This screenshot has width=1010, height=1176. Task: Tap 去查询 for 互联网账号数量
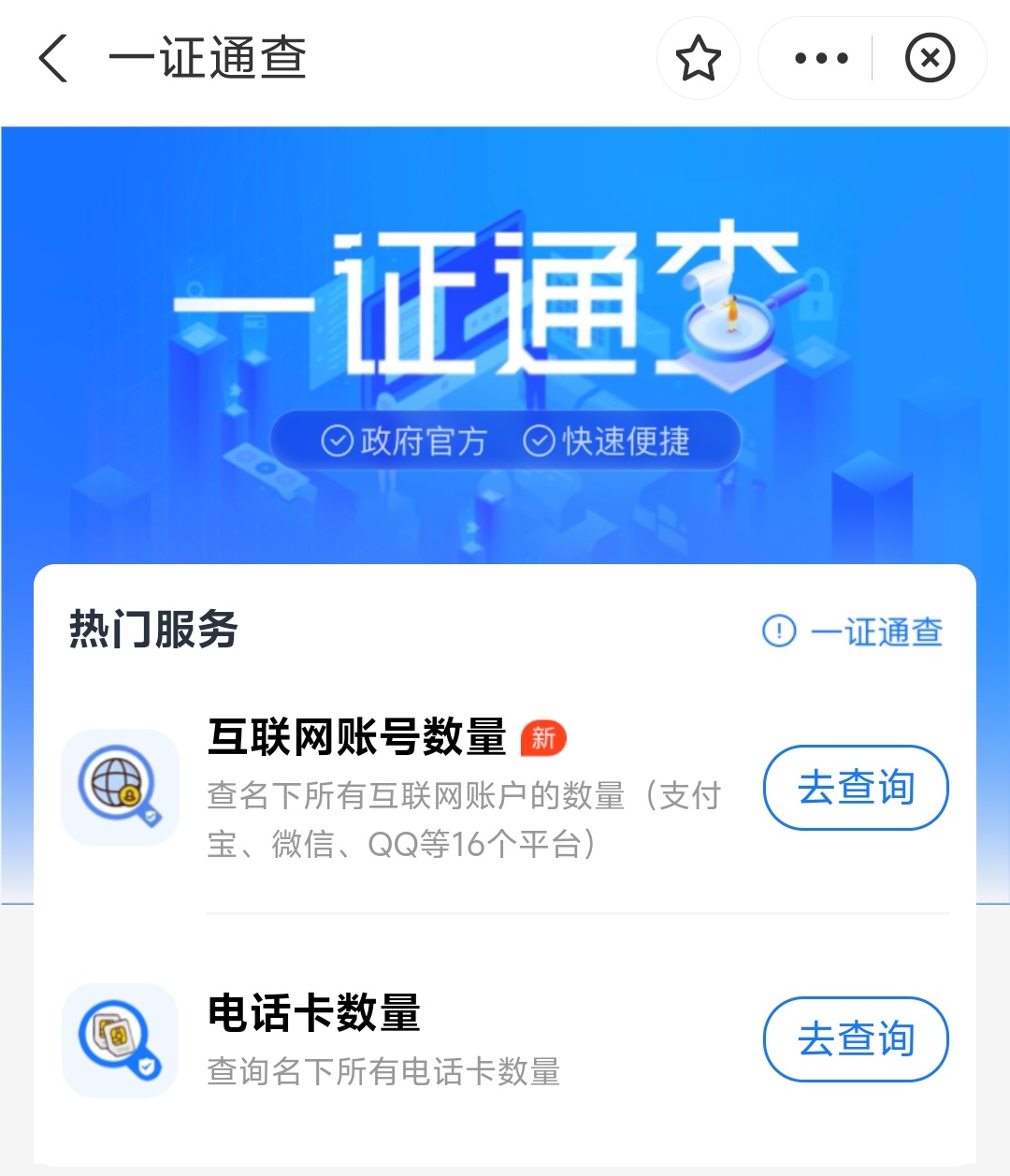[856, 787]
